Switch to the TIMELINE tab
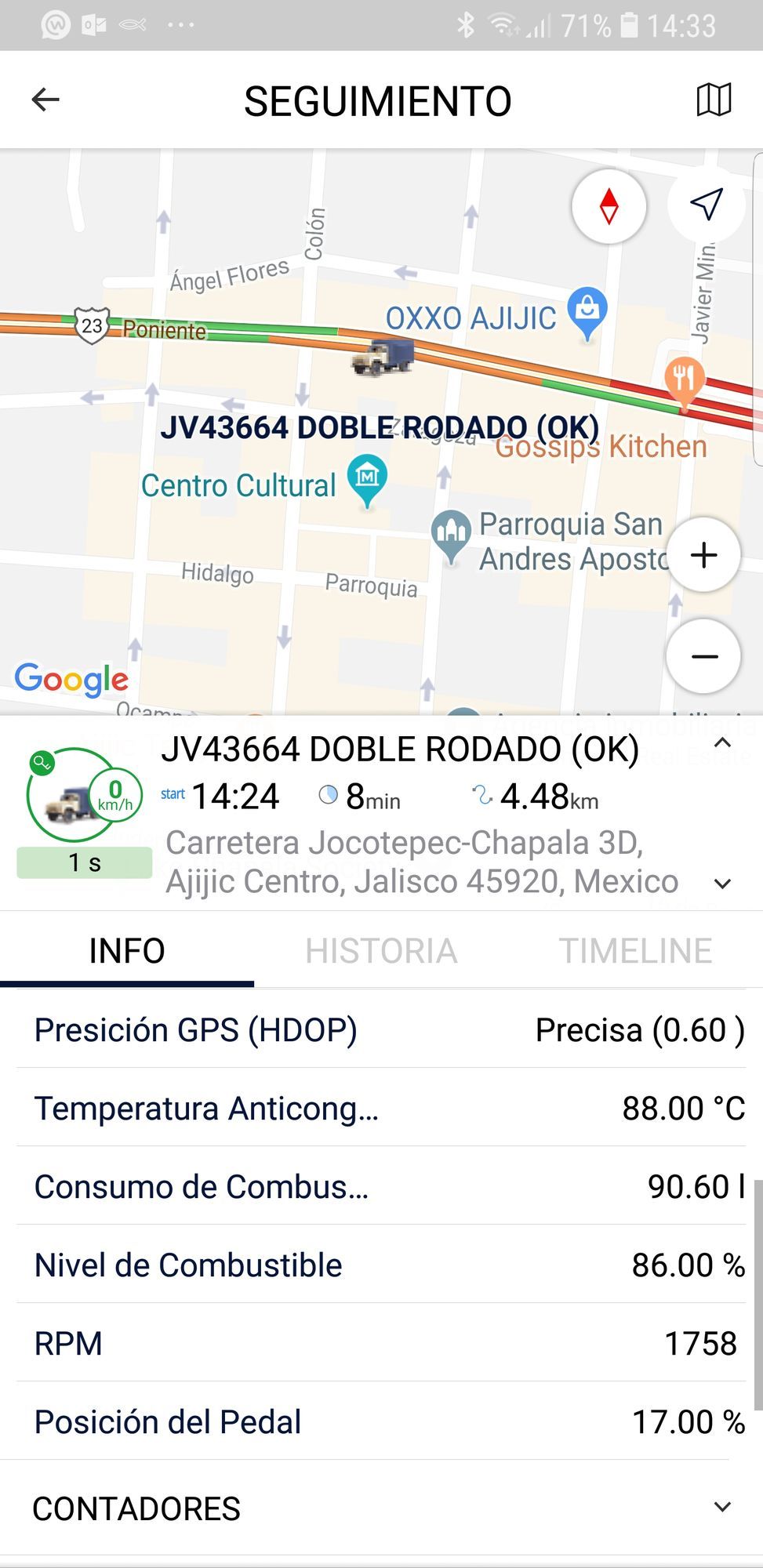Image resolution: width=763 pixels, height=1568 pixels. point(635,951)
